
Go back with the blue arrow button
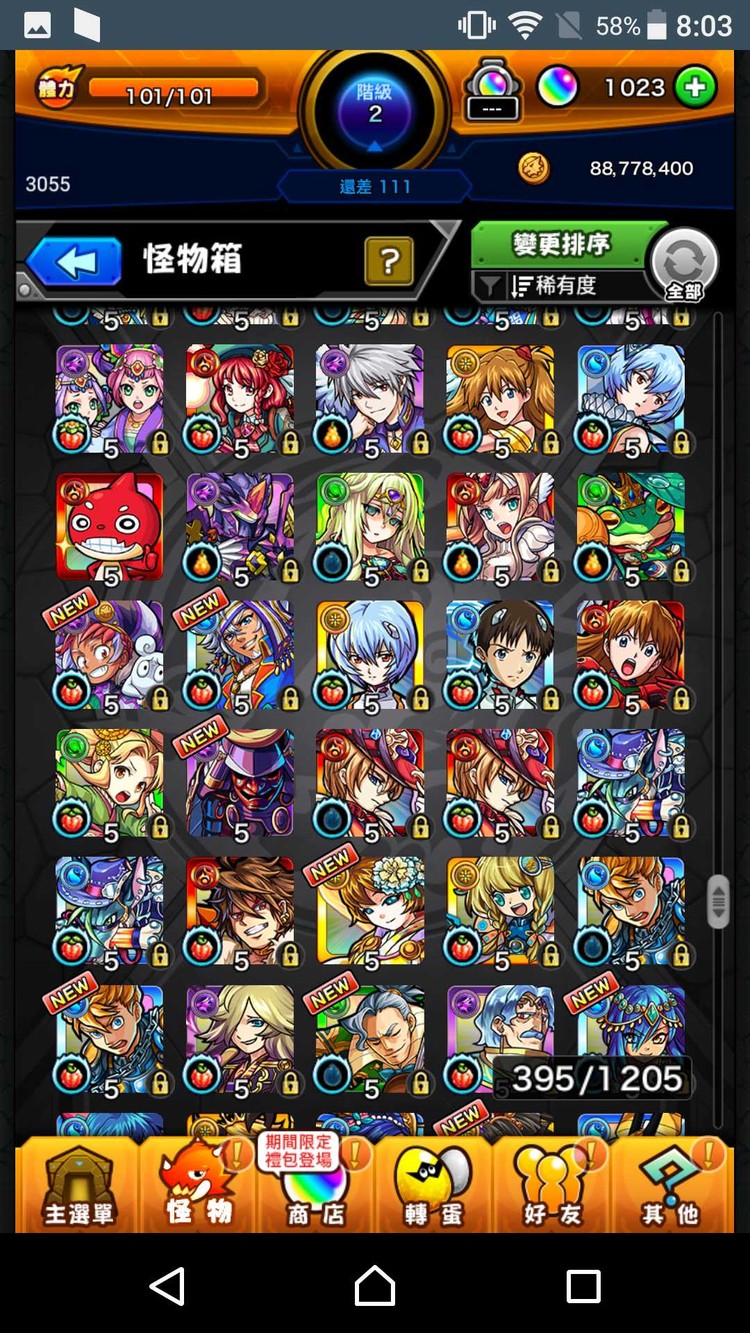(73, 263)
